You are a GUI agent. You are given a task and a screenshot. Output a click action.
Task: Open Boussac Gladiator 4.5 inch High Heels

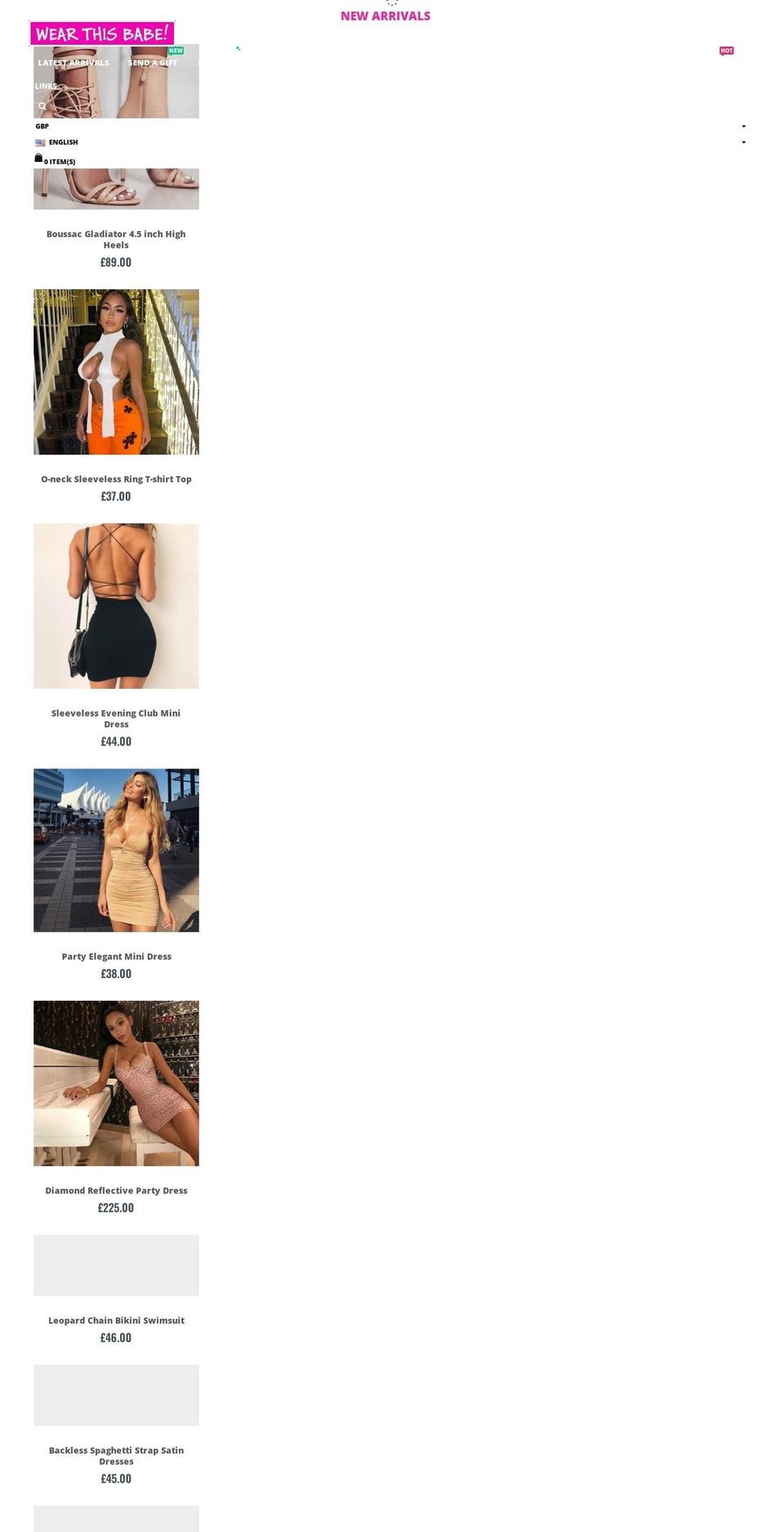coord(116,239)
